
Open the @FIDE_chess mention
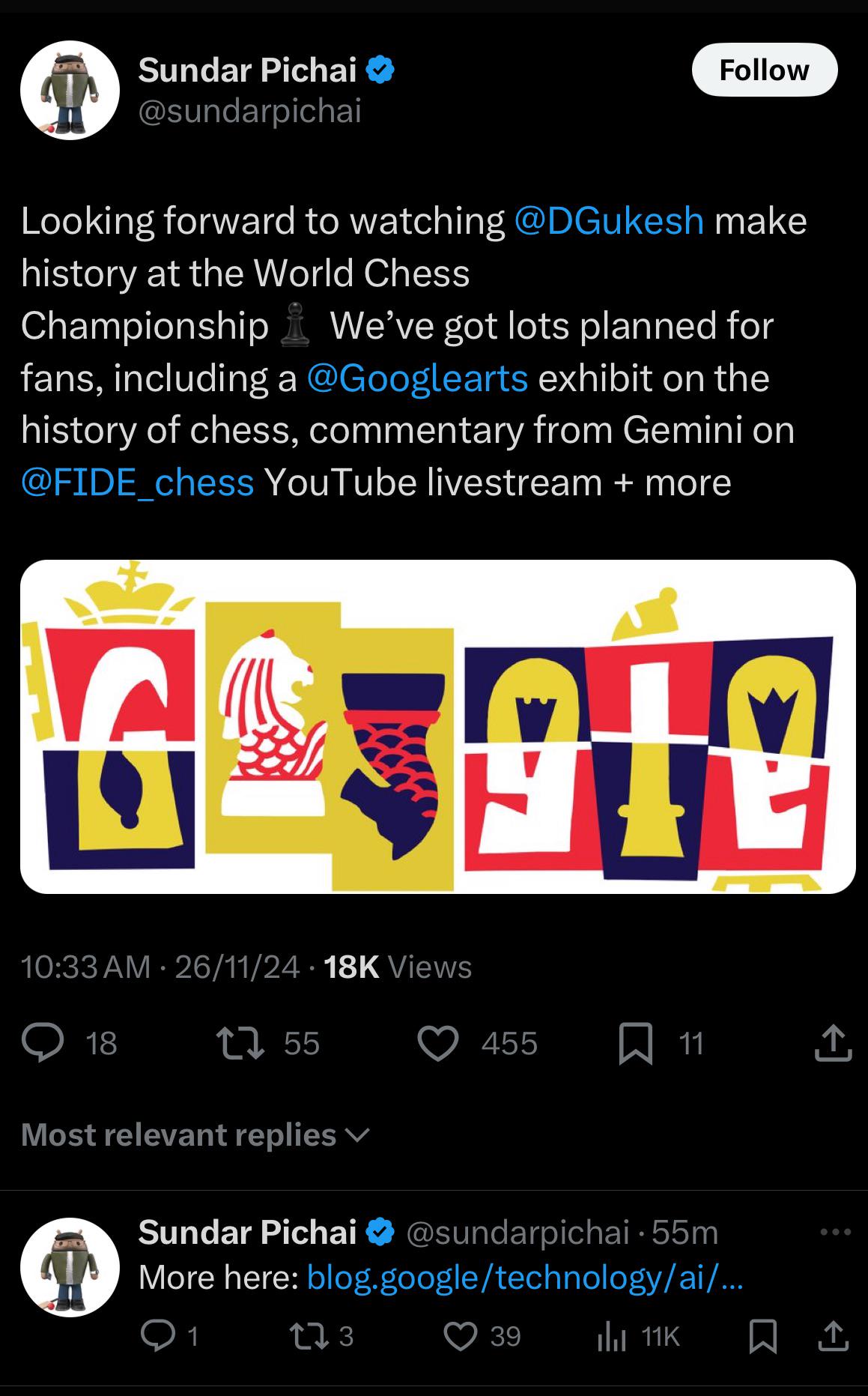138,482
